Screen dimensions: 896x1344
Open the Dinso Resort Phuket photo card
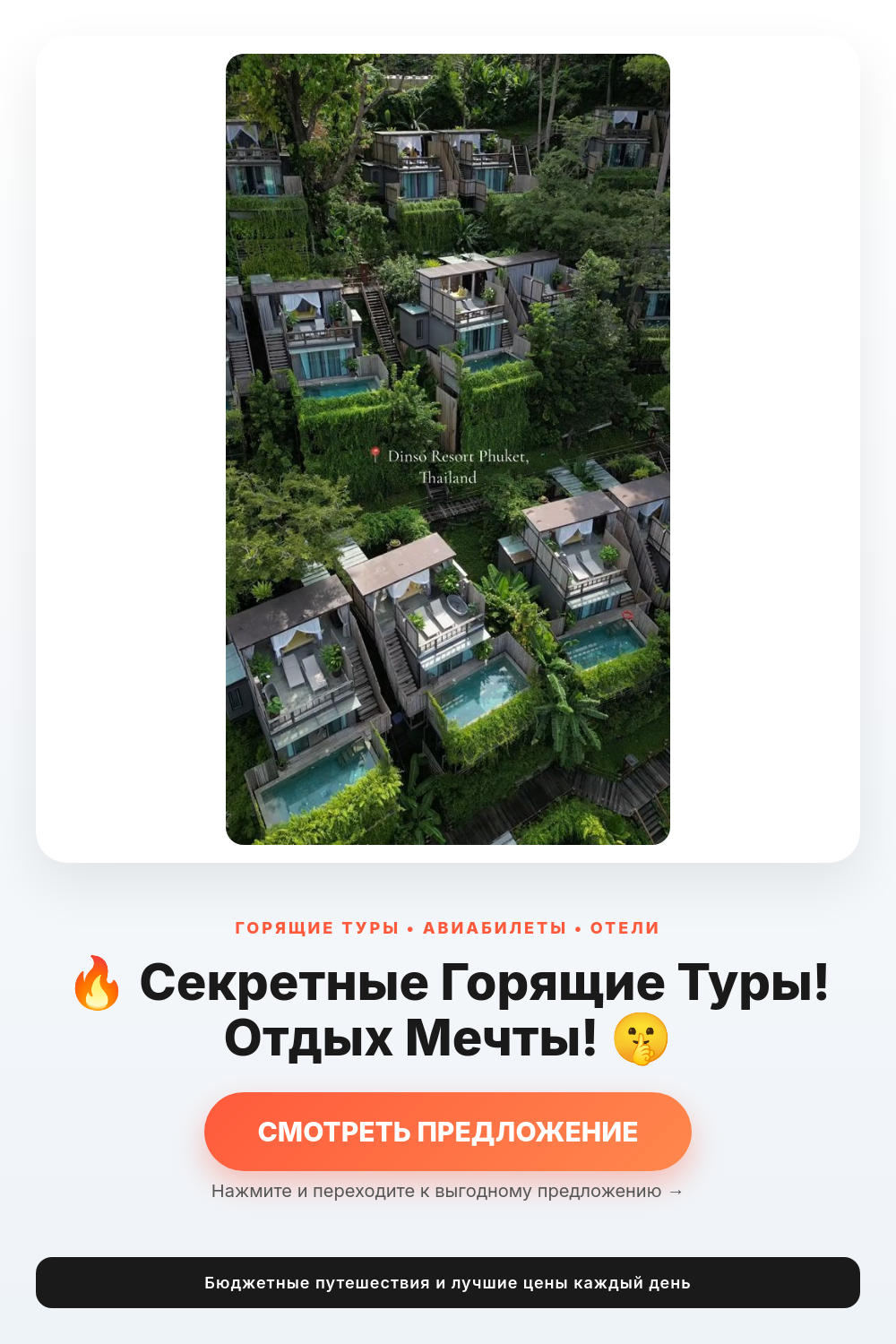(x=448, y=449)
